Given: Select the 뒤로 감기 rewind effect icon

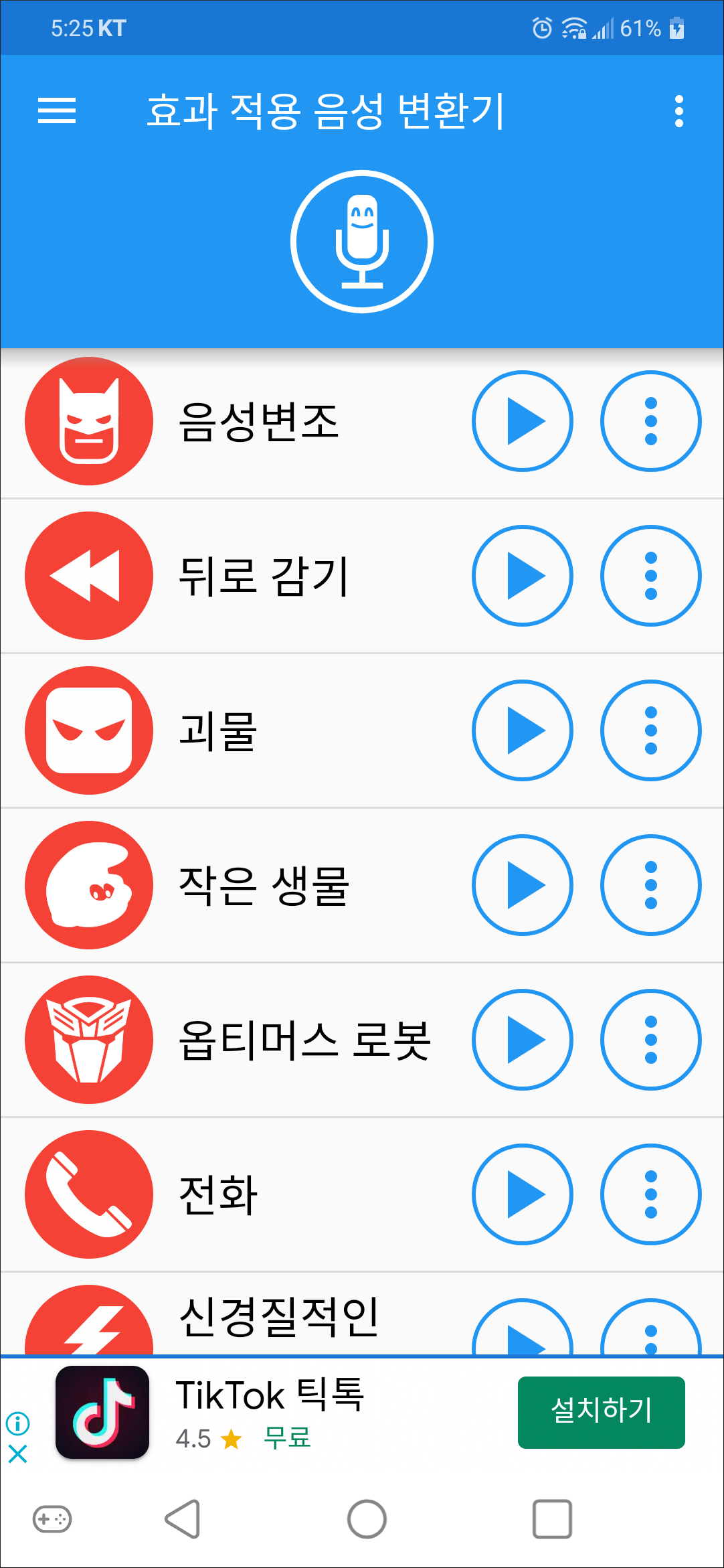Looking at the screenshot, I should tap(88, 576).
